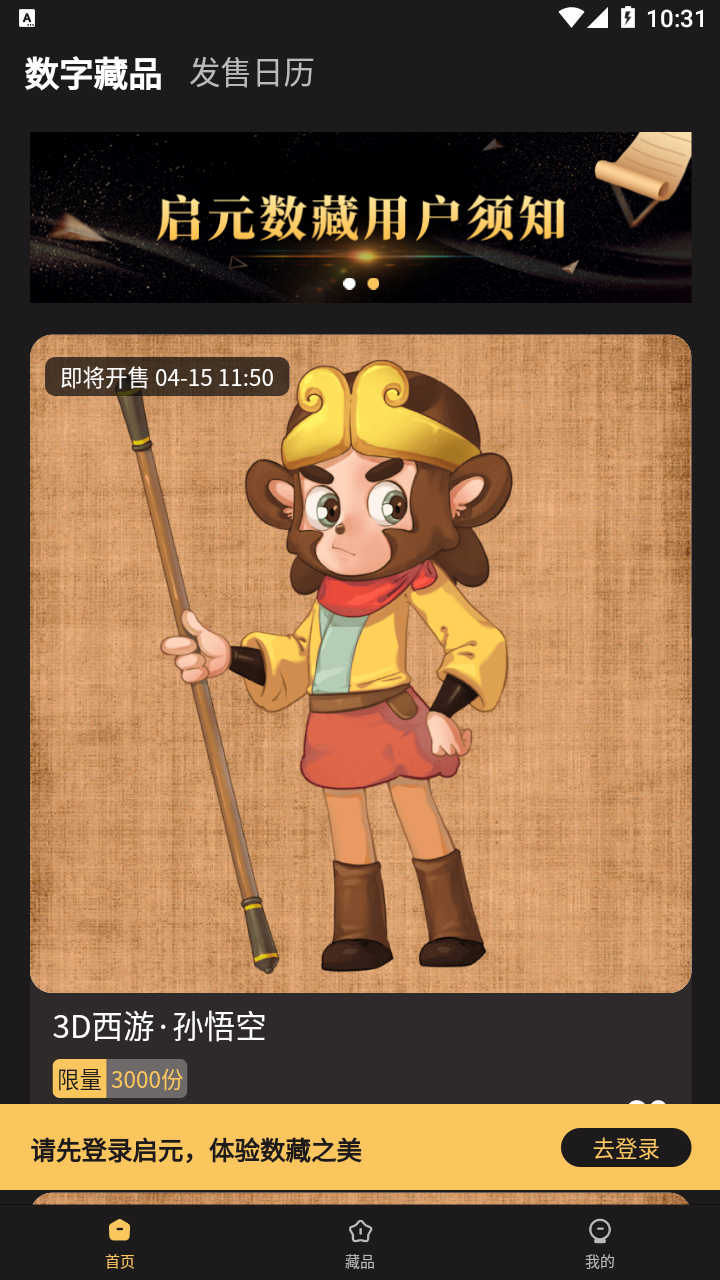Open the 我的 tab
This screenshot has width=720, height=1280.
599,1243
